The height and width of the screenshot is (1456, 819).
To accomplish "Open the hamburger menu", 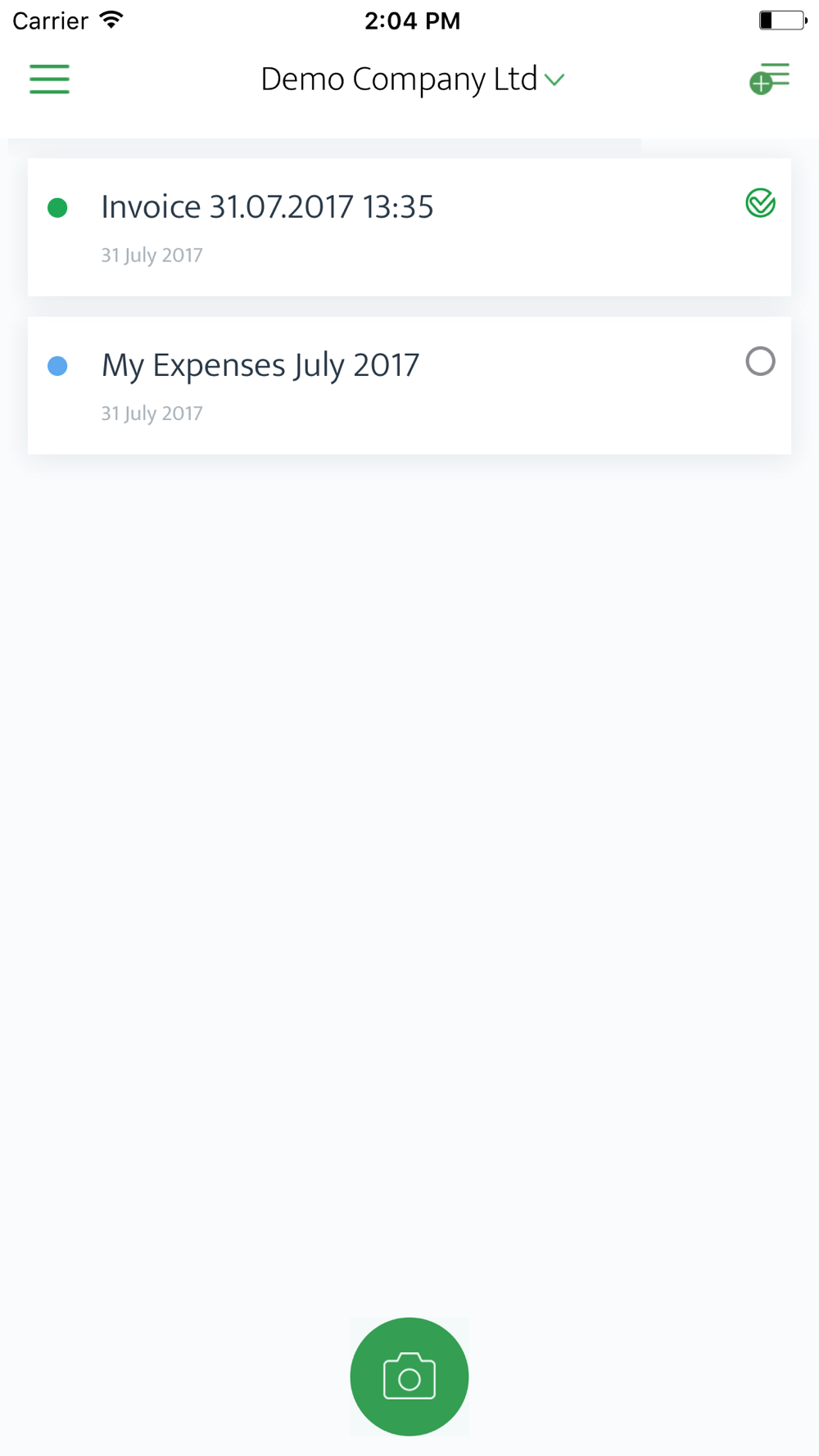I will tap(49, 79).
